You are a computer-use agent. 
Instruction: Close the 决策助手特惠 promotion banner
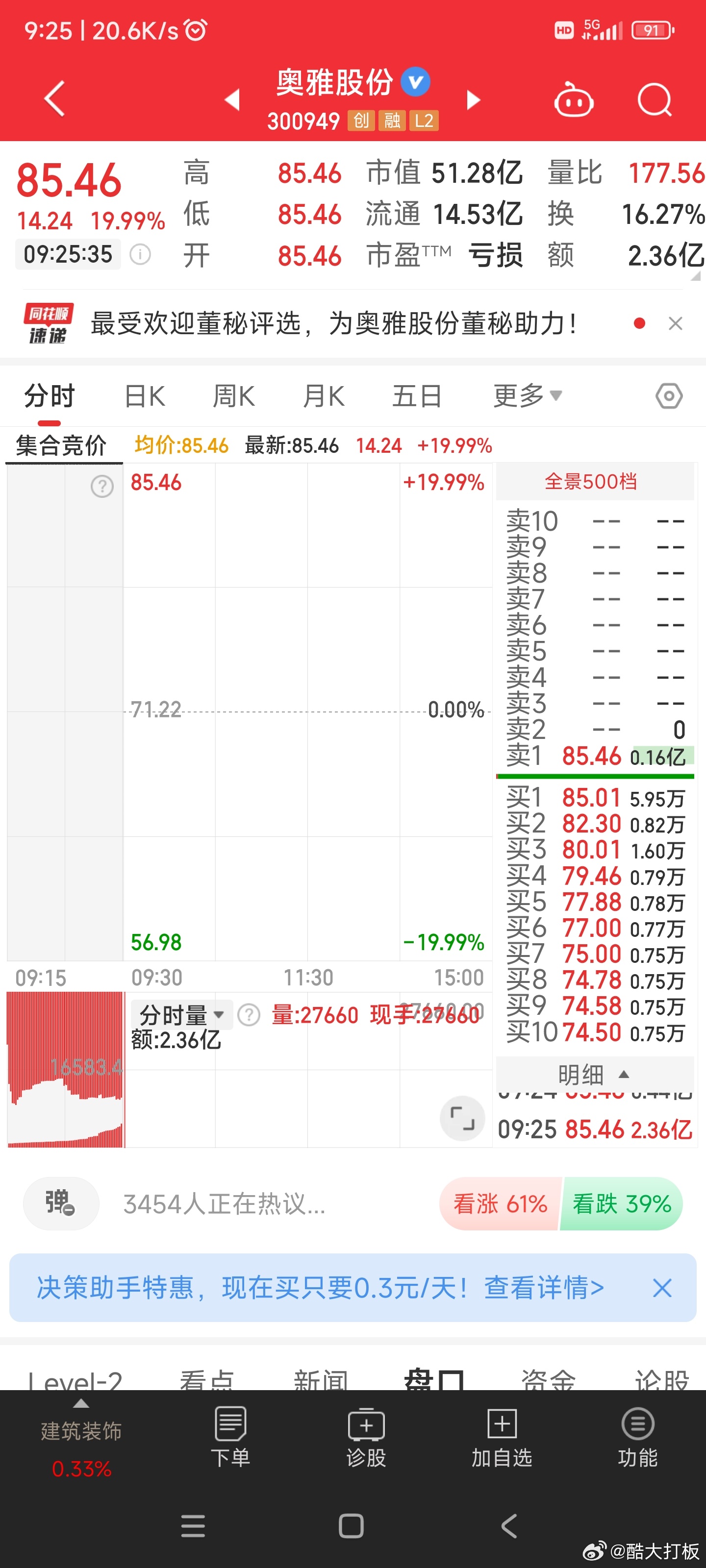[662, 1288]
